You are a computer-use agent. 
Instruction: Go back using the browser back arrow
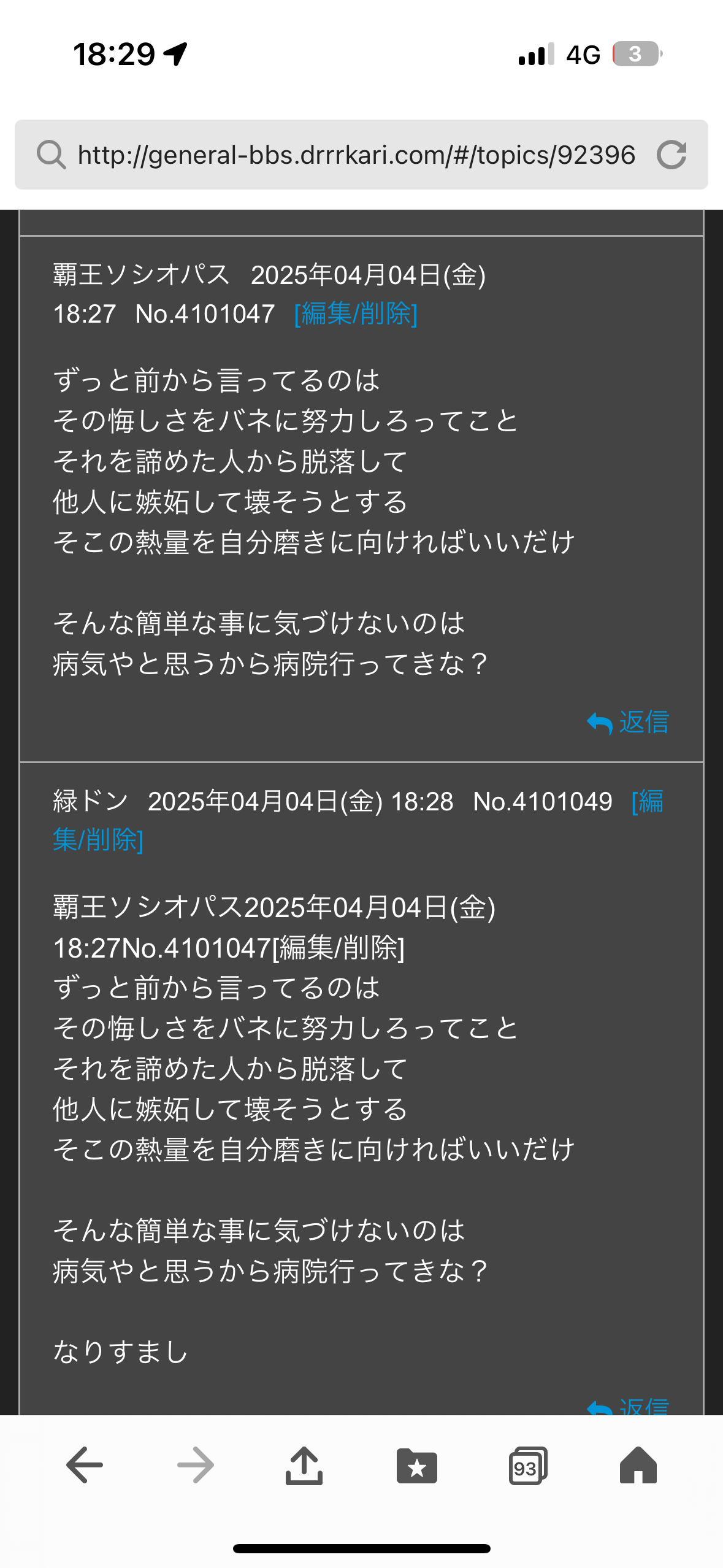click(85, 1464)
